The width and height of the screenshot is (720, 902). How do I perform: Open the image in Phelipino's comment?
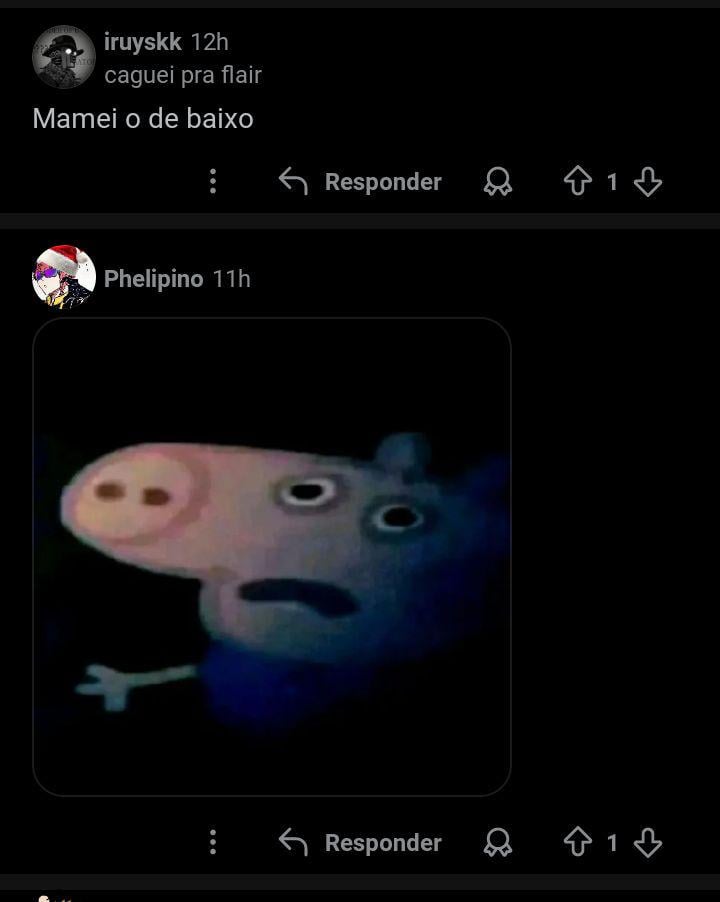point(272,556)
